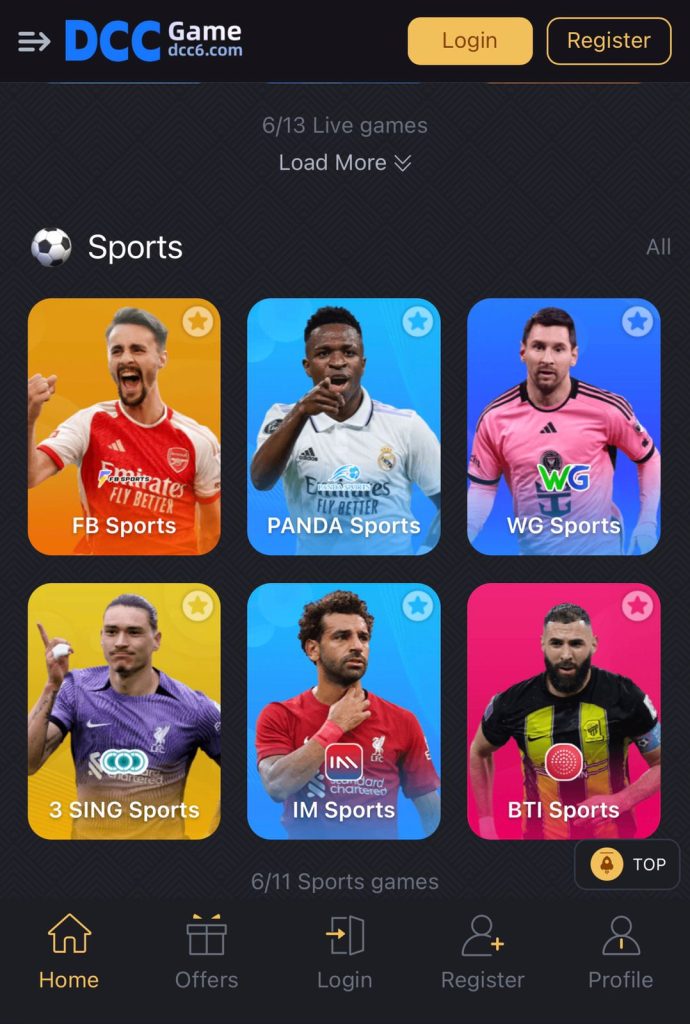Tap the yellow Login button in header
690x1024 pixels.
point(469,41)
